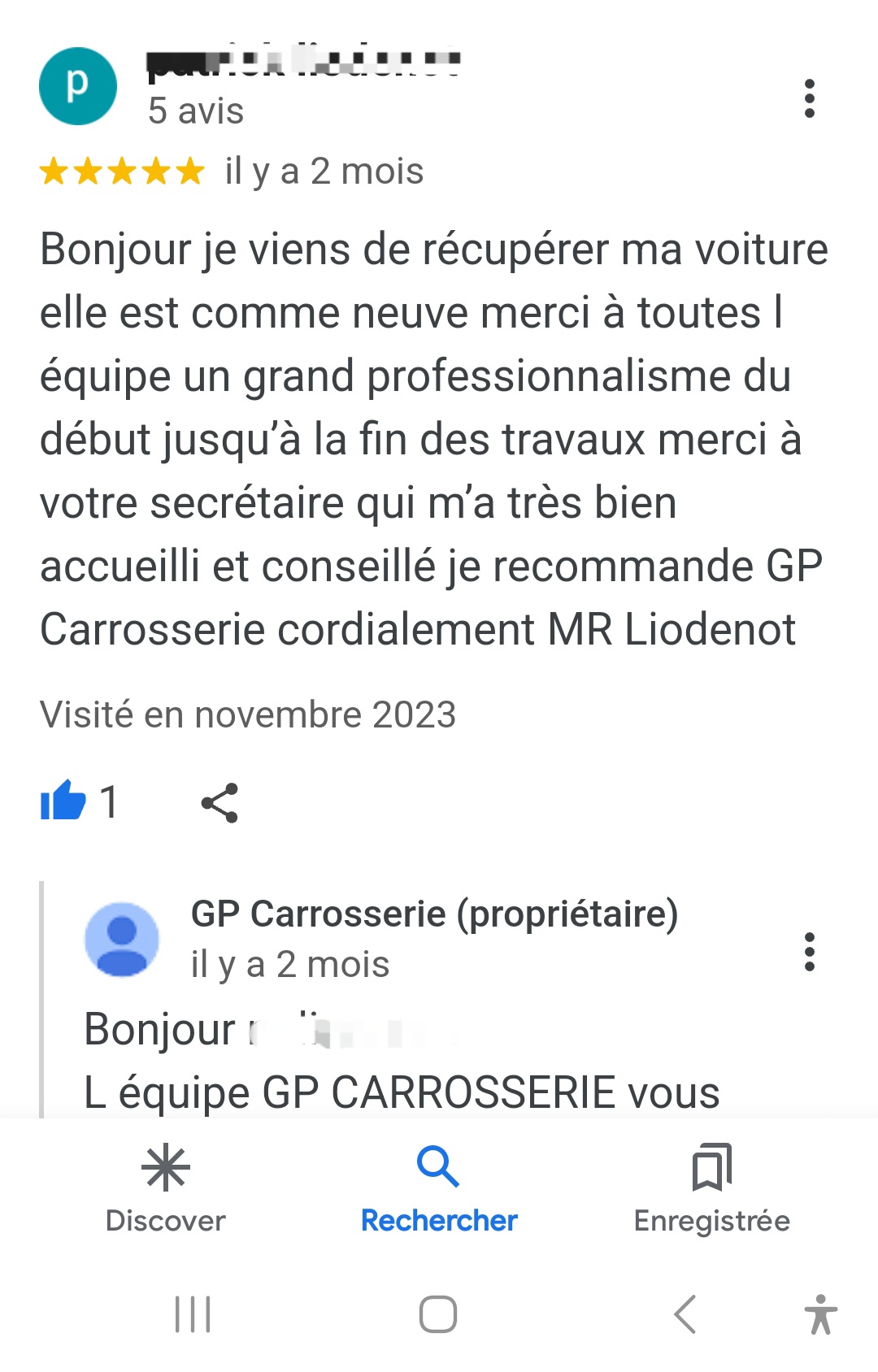Image resolution: width=878 pixels, height=1372 pixels.
Task: Open recent apps
Action: pyautogui.click(x=193, y=1314)
